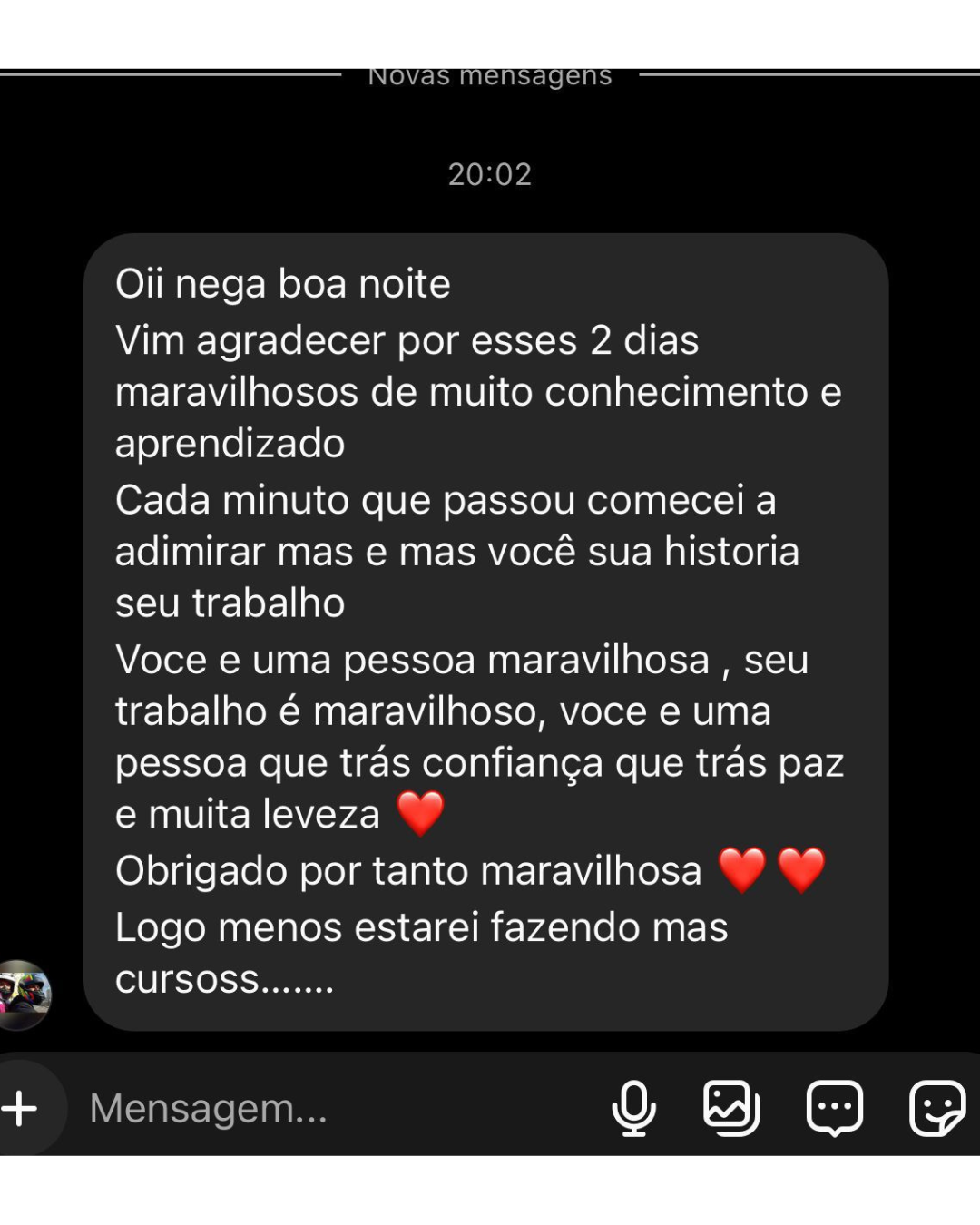
Task: Open the sender's profile picture
Action: (x=24, y=994)
